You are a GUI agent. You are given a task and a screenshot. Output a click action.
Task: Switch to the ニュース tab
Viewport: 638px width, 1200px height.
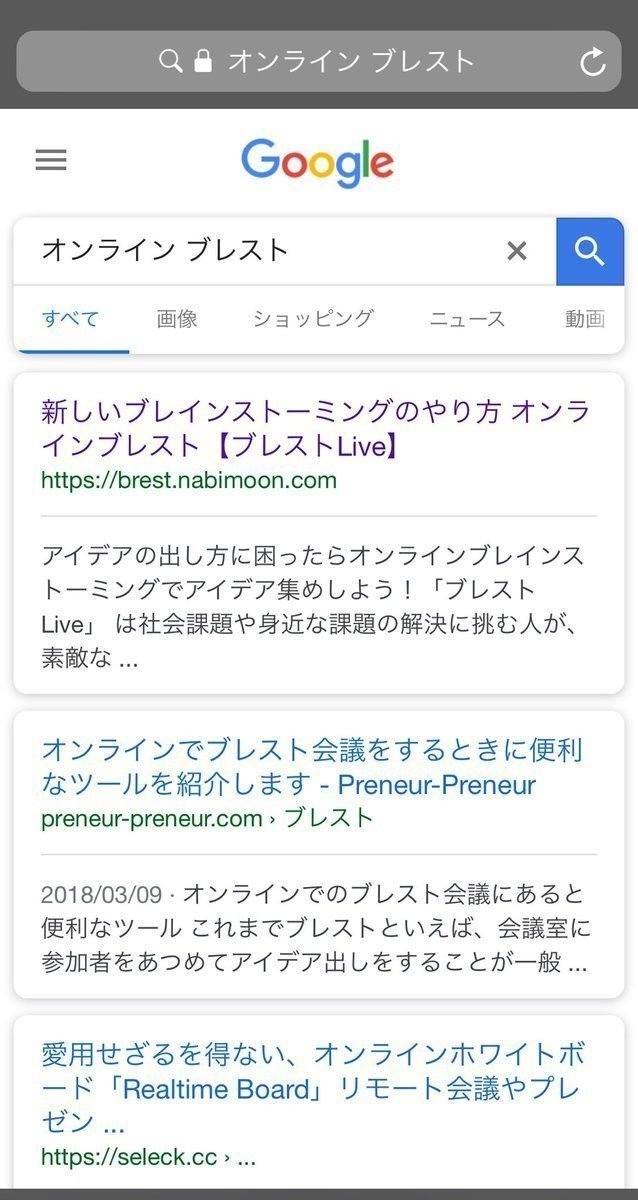click(x=467, y=319)
